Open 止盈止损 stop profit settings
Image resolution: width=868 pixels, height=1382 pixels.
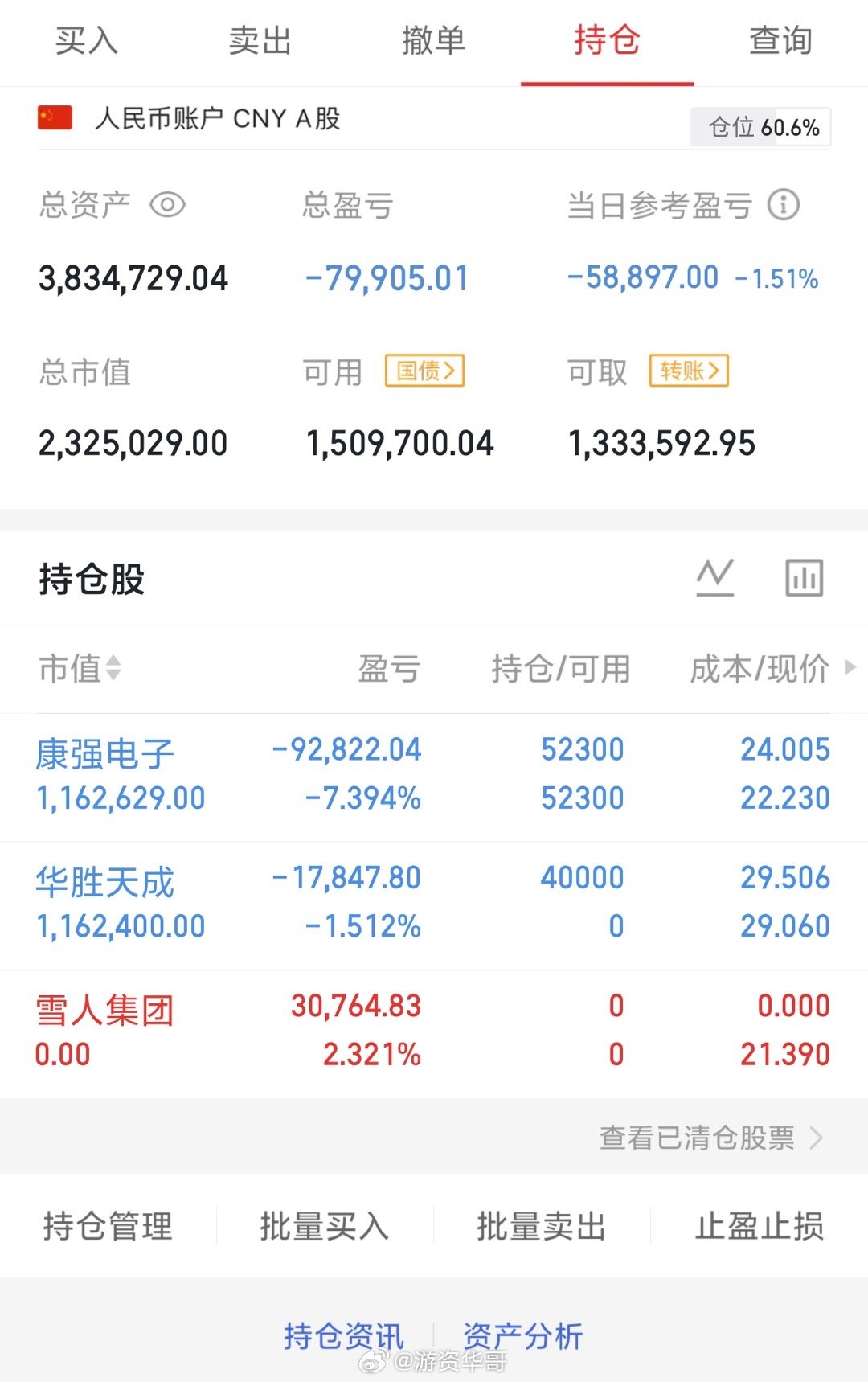pyautogui.click(x=759, y=1227)
